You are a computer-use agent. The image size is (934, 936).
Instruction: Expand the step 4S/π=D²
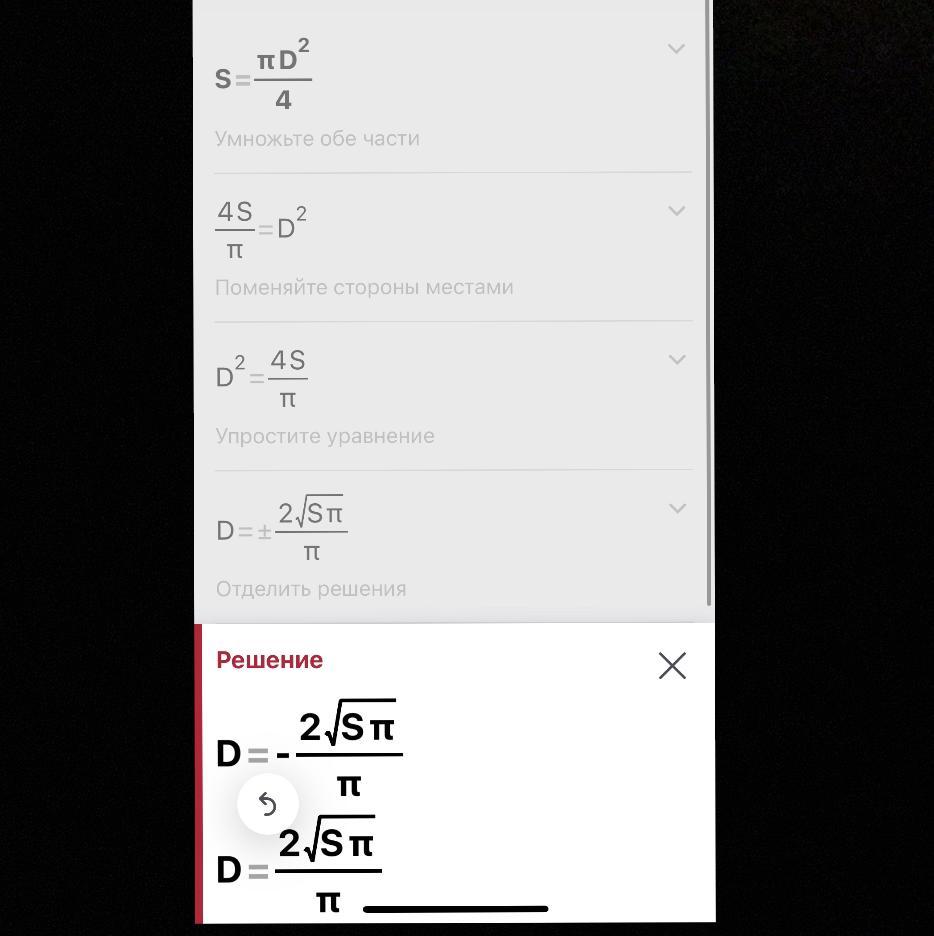click(676, 211)
